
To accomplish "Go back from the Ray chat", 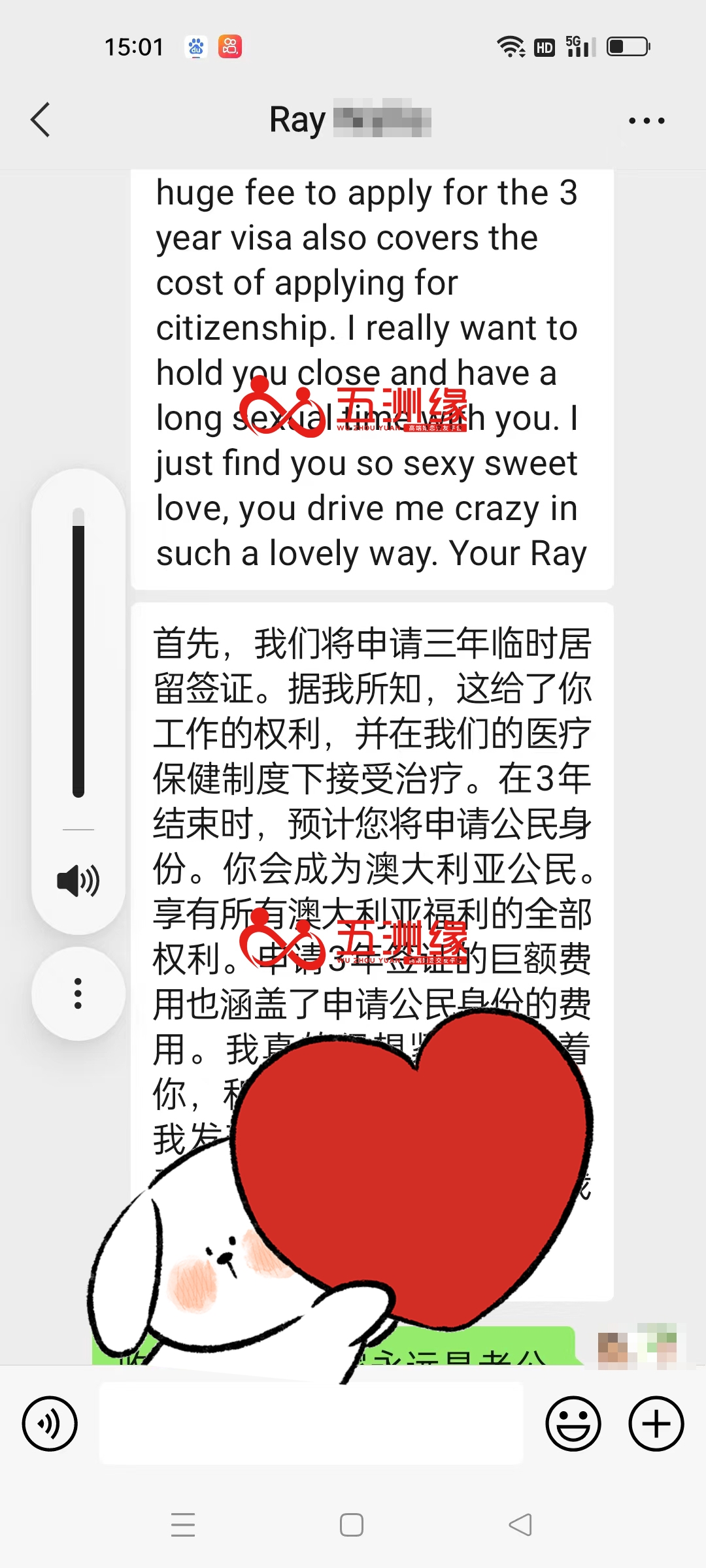I will click(41, 120).
